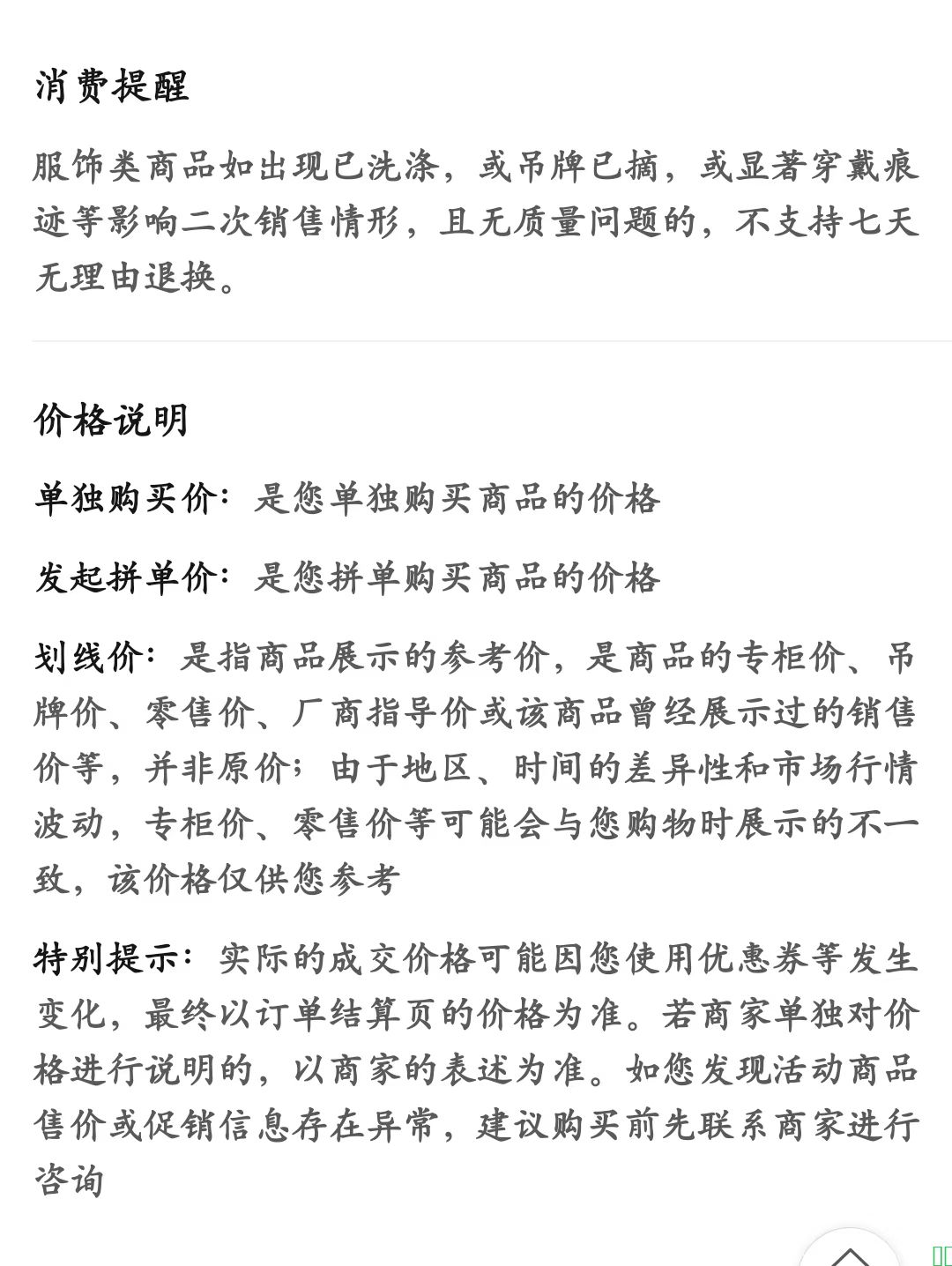This screenshot has height=1266, width=952.
Task: Tap the back-to-top arrow button
Action: pos(848,1253)
